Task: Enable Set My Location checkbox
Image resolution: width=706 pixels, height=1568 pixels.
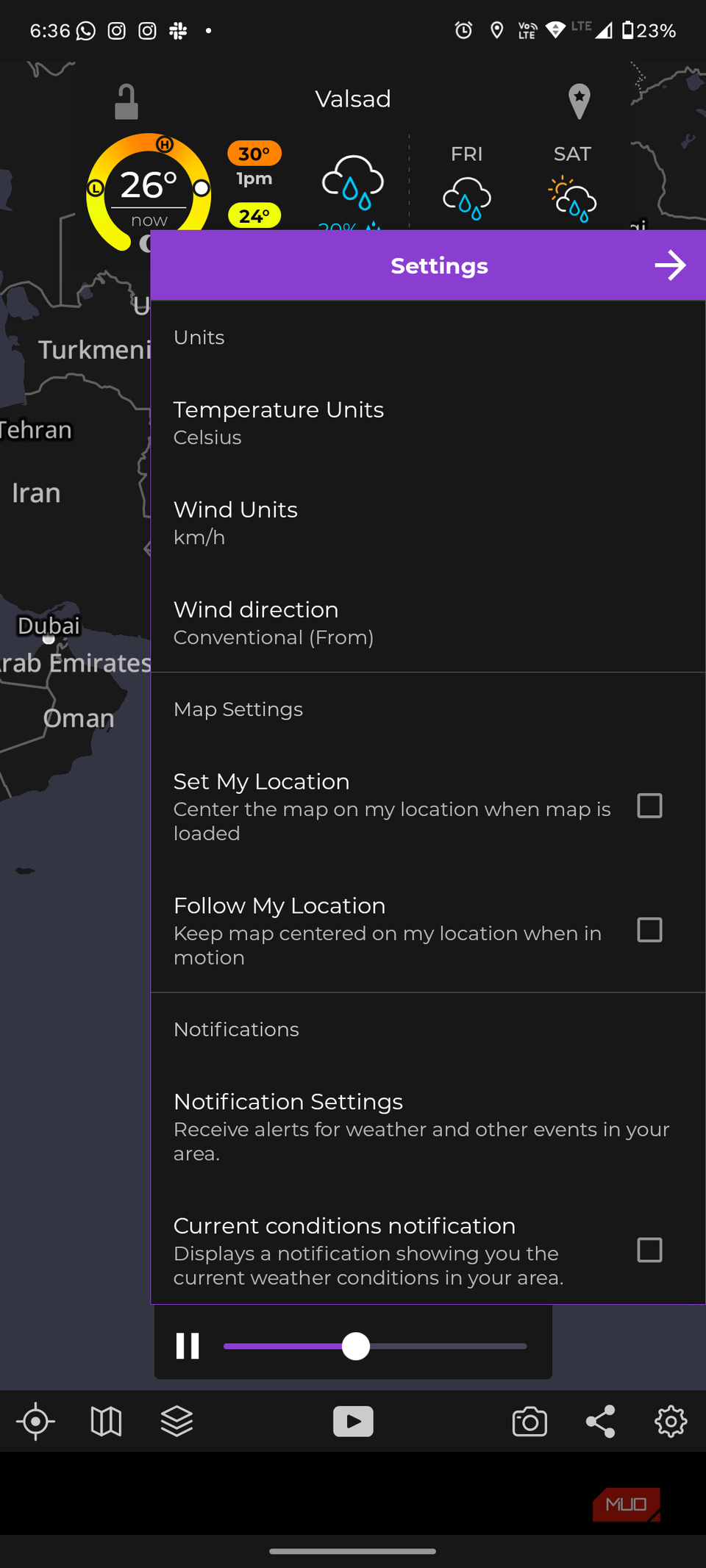Action: pyautogui.click(x=649, y=806)
